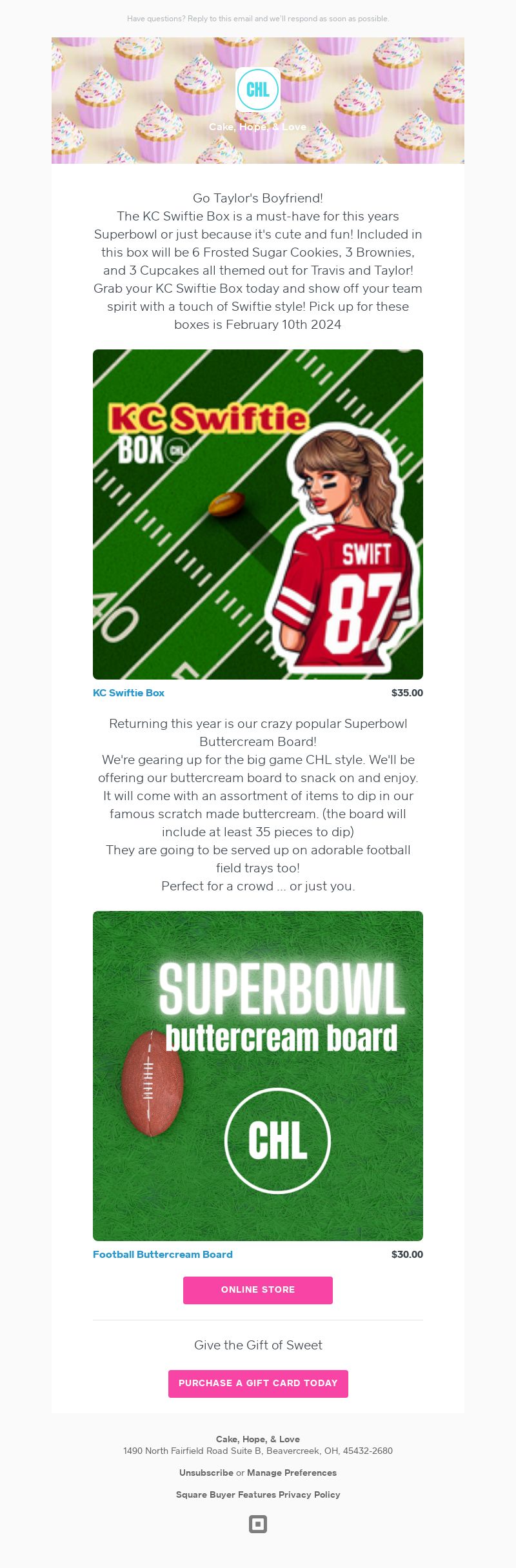Tap the Superbowl buttercream board image
This screenshot has height=1568, width=516.
tap(258, 1076)
